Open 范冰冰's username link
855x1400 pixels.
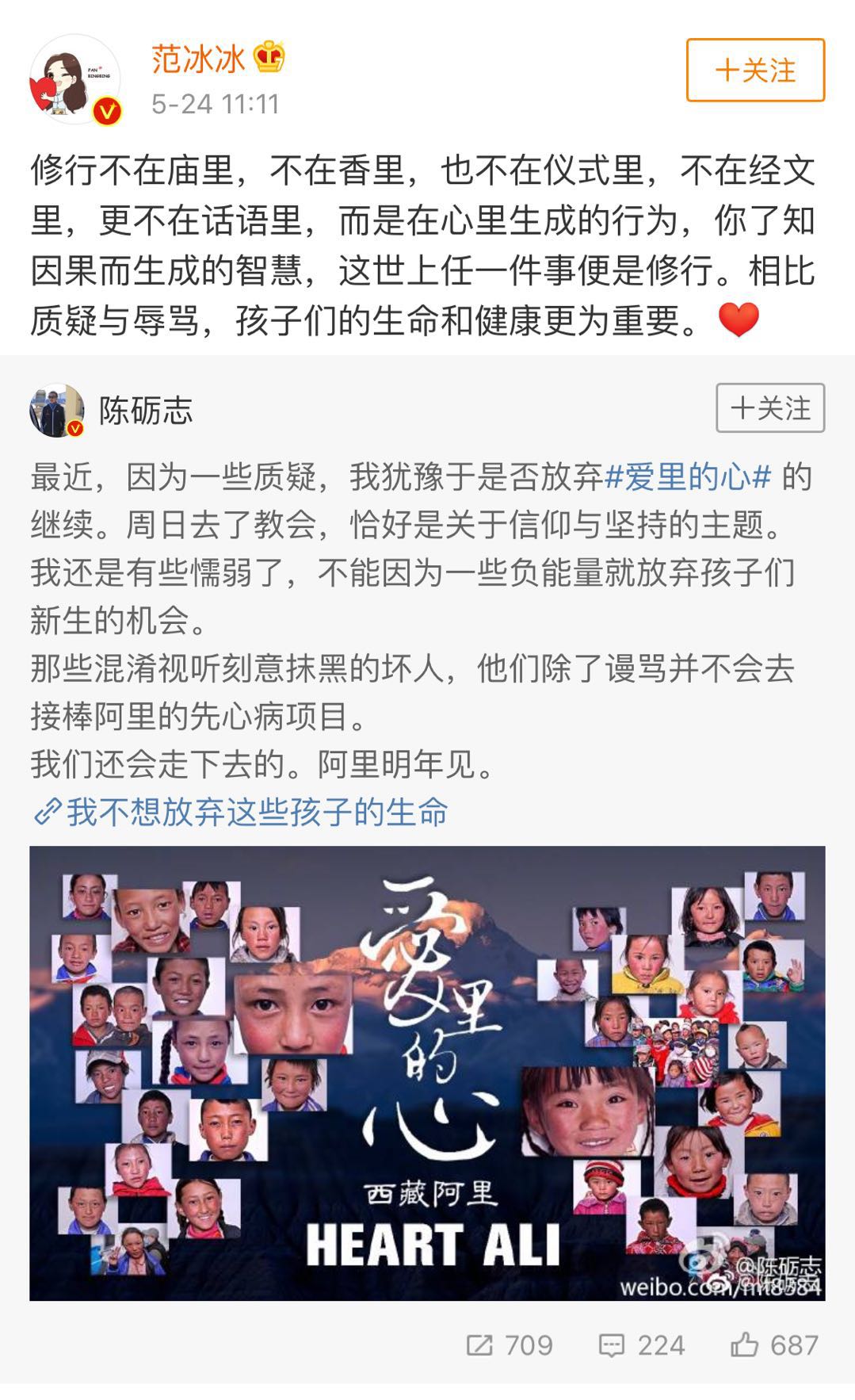(198, 59)
